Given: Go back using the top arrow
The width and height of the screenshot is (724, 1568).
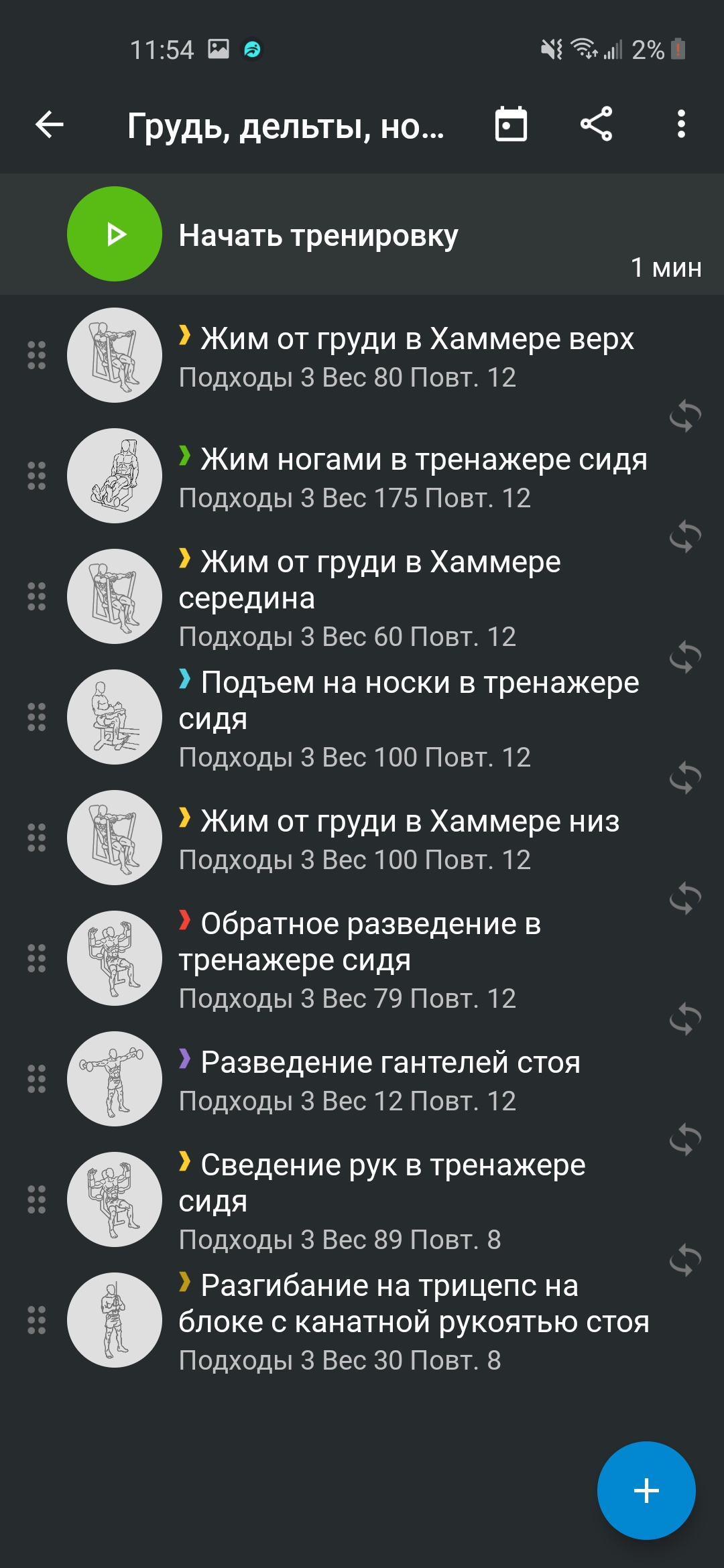Looking at the screenshot, I should 50,125.
